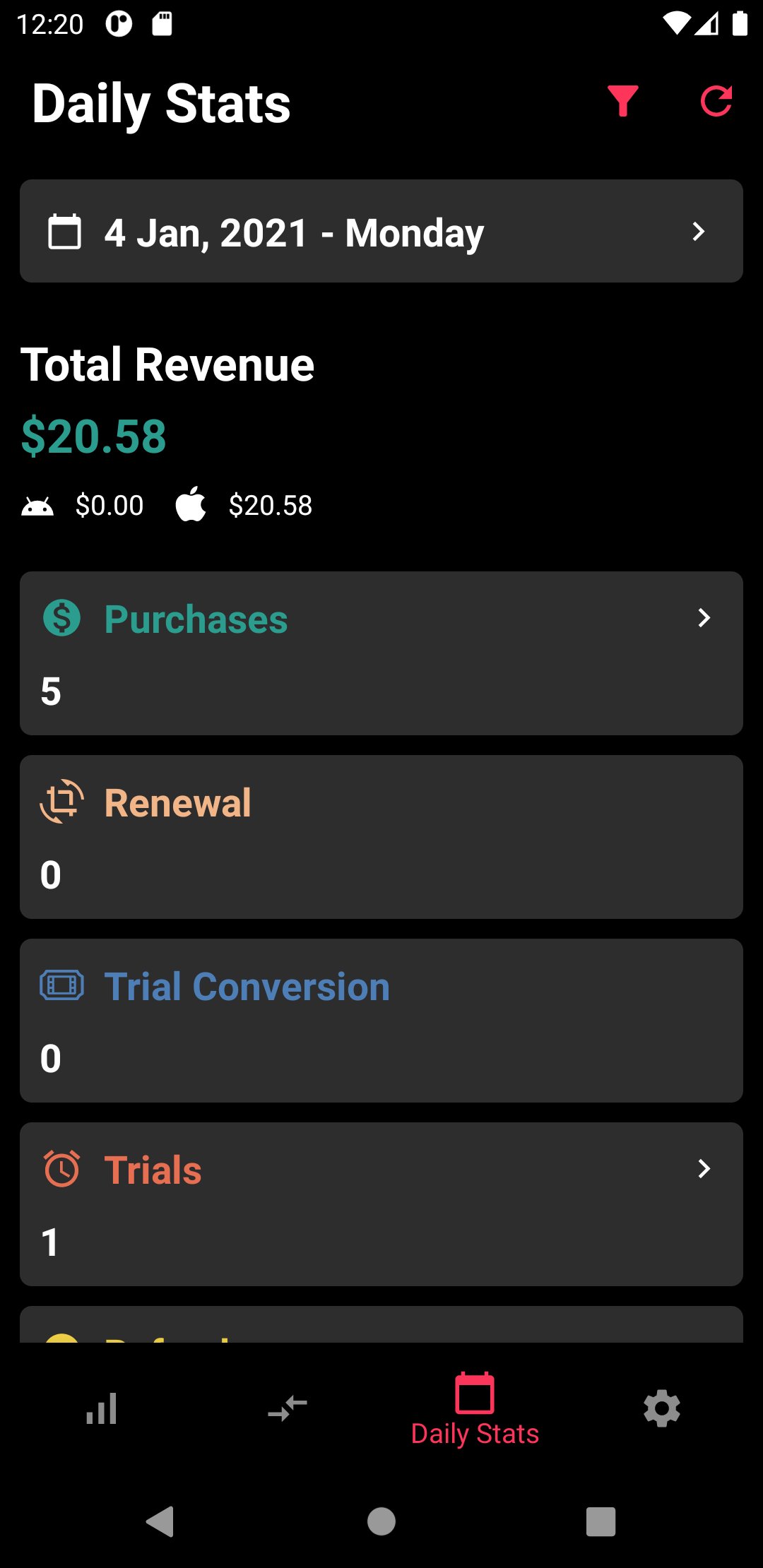763x1568 pixels.
Task: Expand the Purchases card details
Action: tap(704, 618)
